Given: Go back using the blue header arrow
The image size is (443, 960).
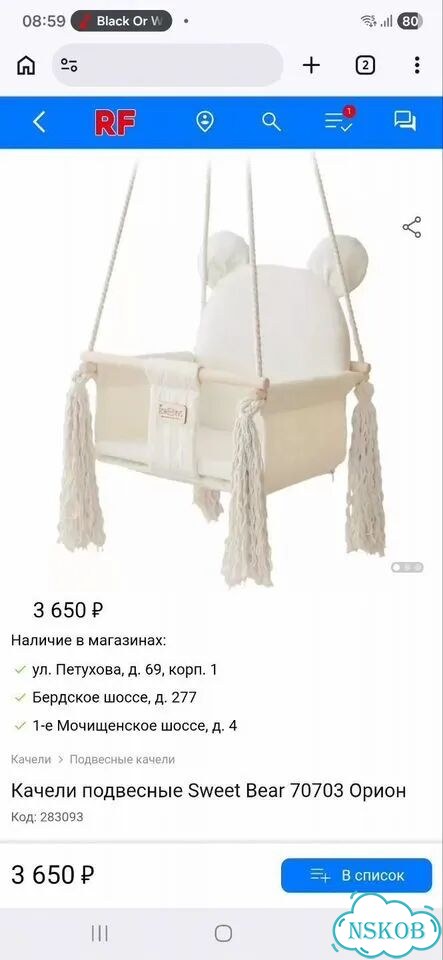Looking at the screenshot, I should pyautogui.click(x=39, y=122).
